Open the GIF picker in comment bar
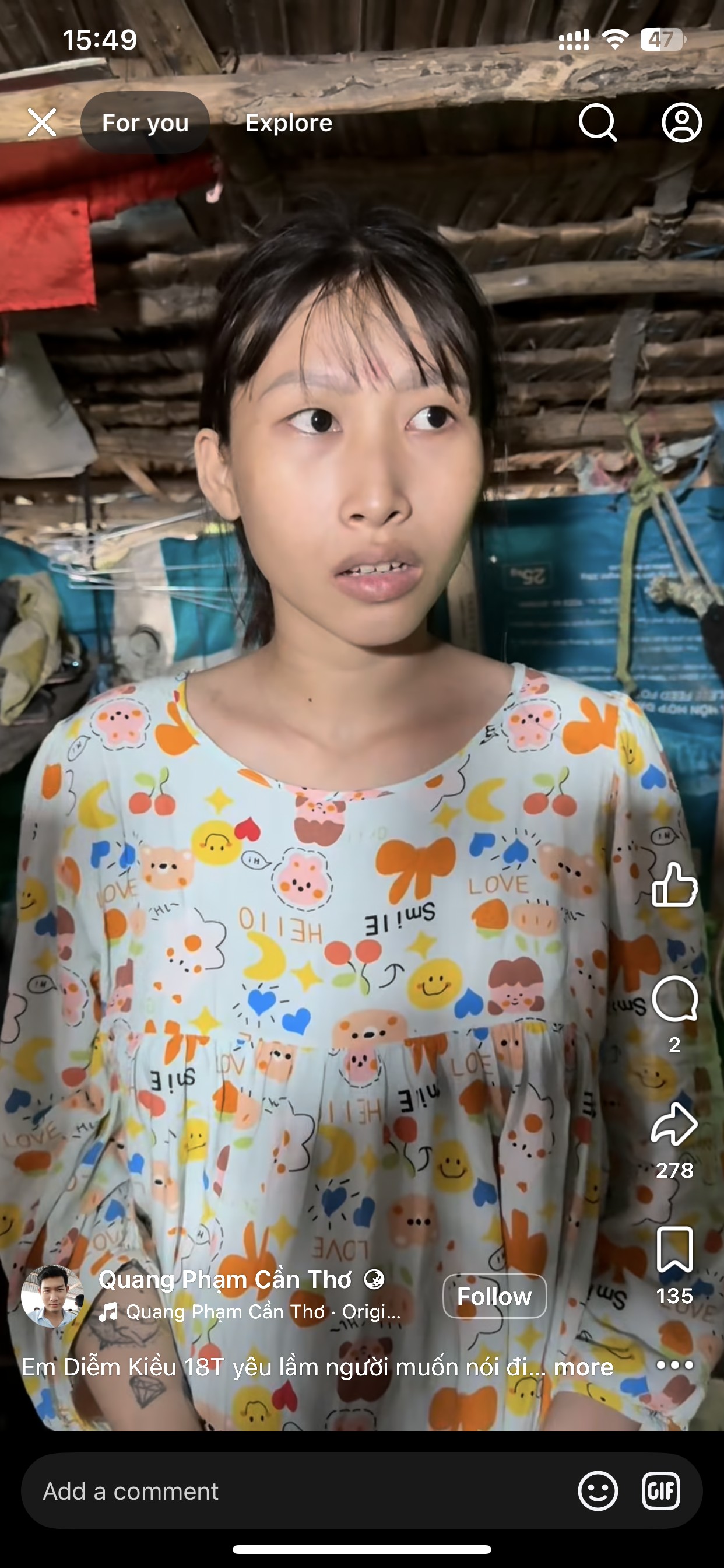The width and height of the screenshot is (724, 1568). click(660, 1492)
